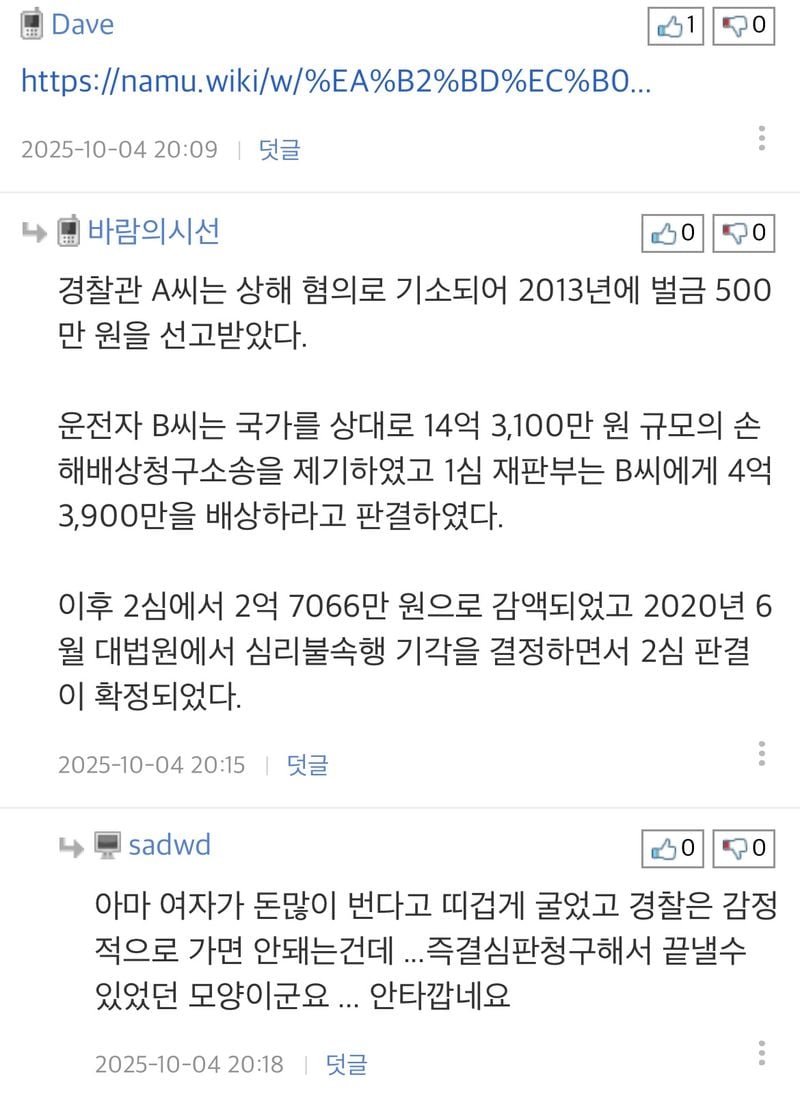Open overflow menu on sadwd's comment

(x=762, y=1053)
